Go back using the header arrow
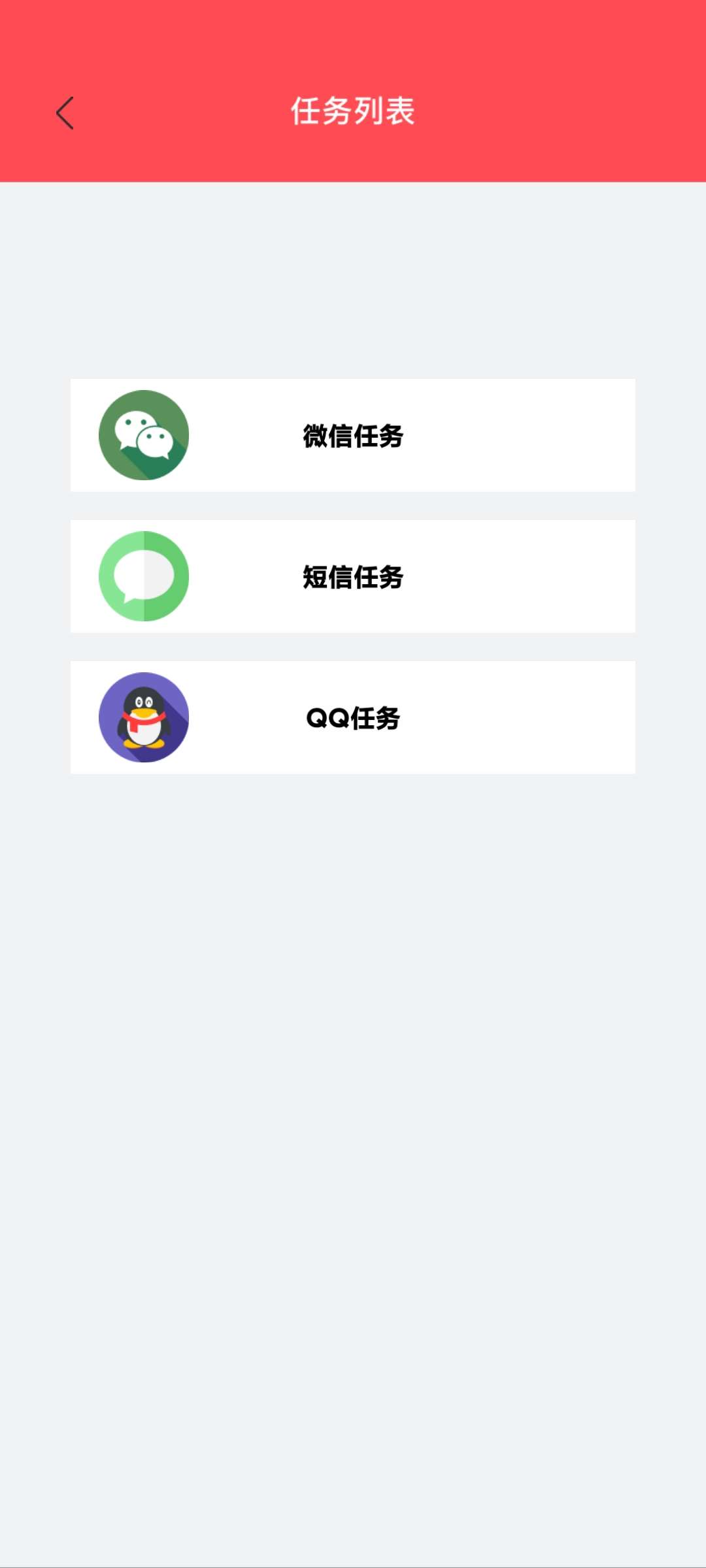 point(65,113)
